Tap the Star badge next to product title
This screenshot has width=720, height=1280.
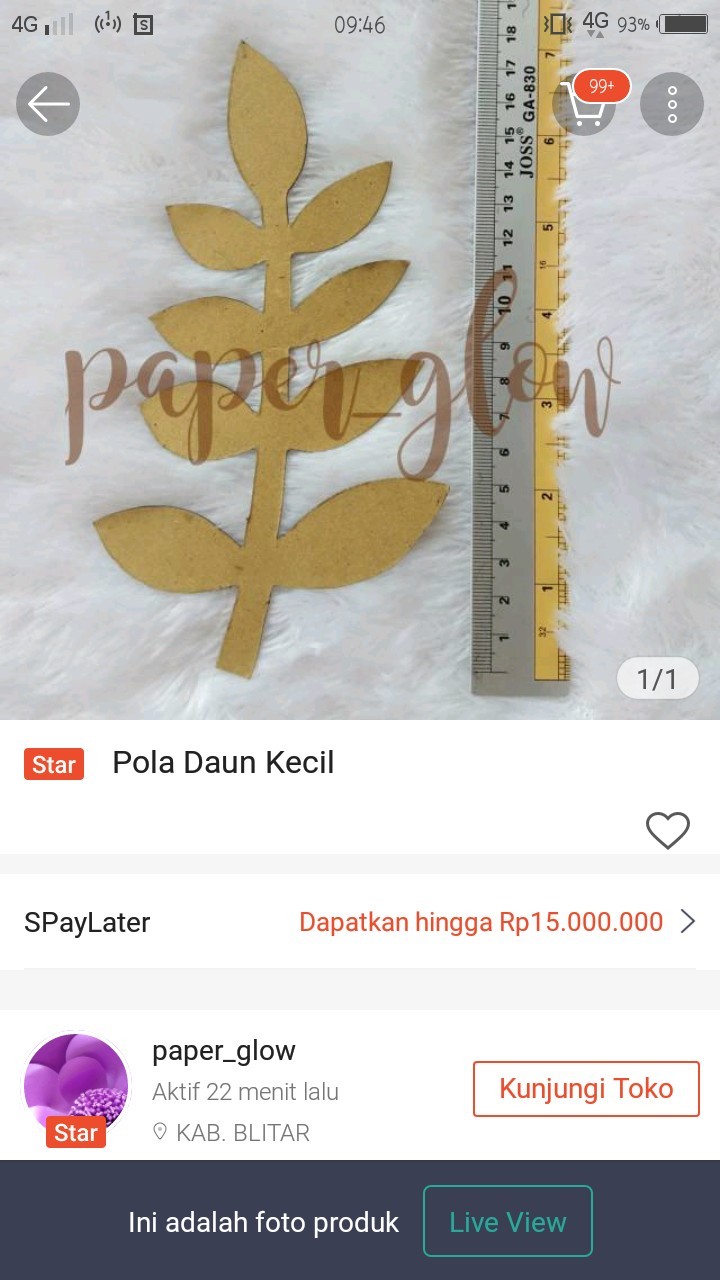tap(53, 763)
